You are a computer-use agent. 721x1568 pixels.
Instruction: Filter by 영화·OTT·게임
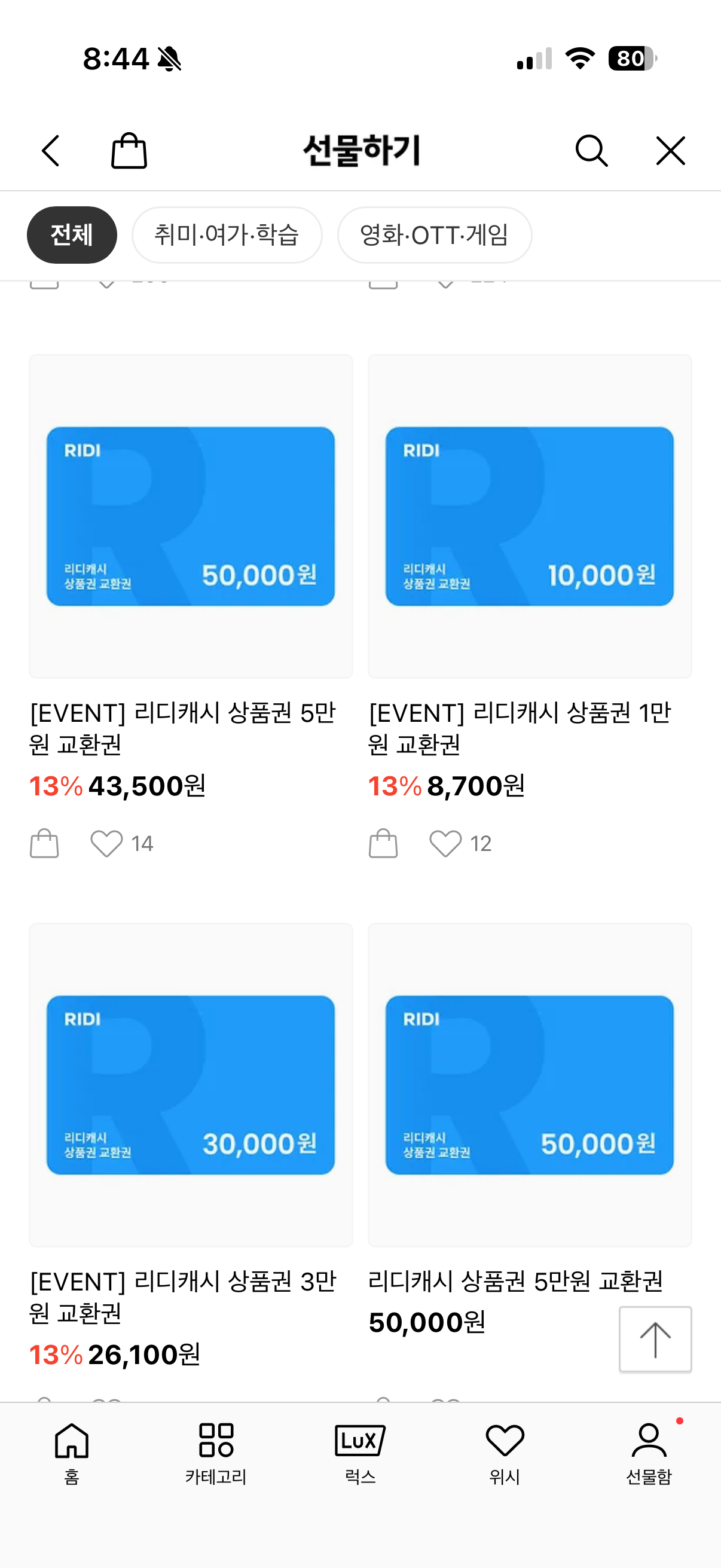click(x=435, y=235)
